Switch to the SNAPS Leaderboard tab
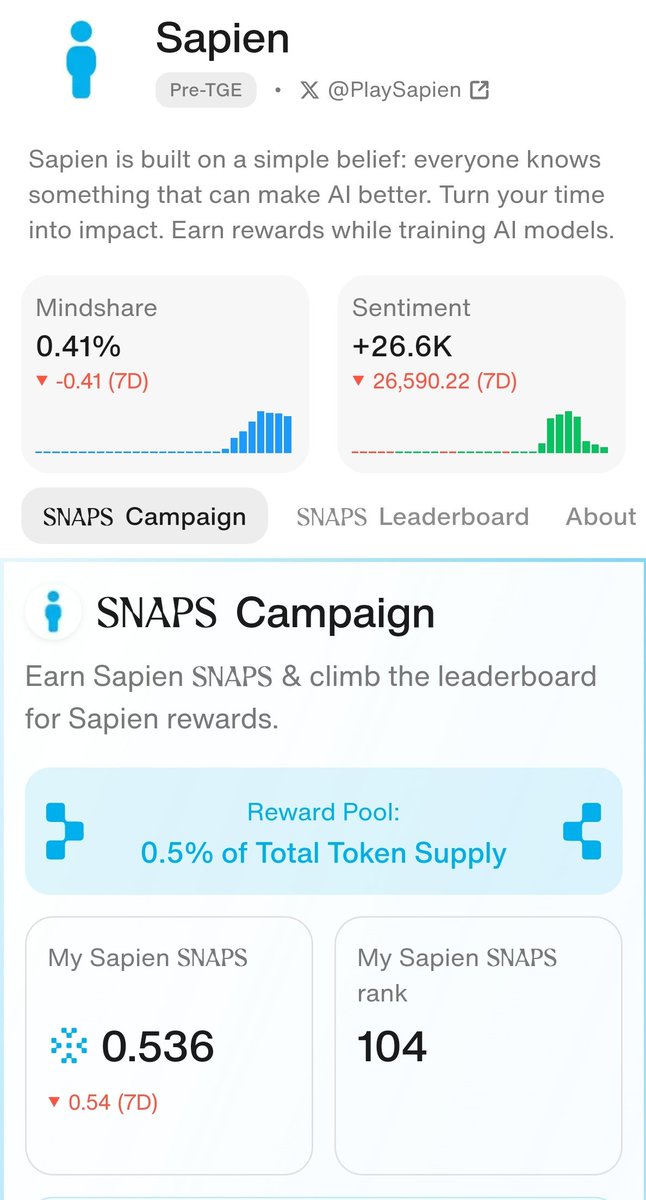 (412, 516)
